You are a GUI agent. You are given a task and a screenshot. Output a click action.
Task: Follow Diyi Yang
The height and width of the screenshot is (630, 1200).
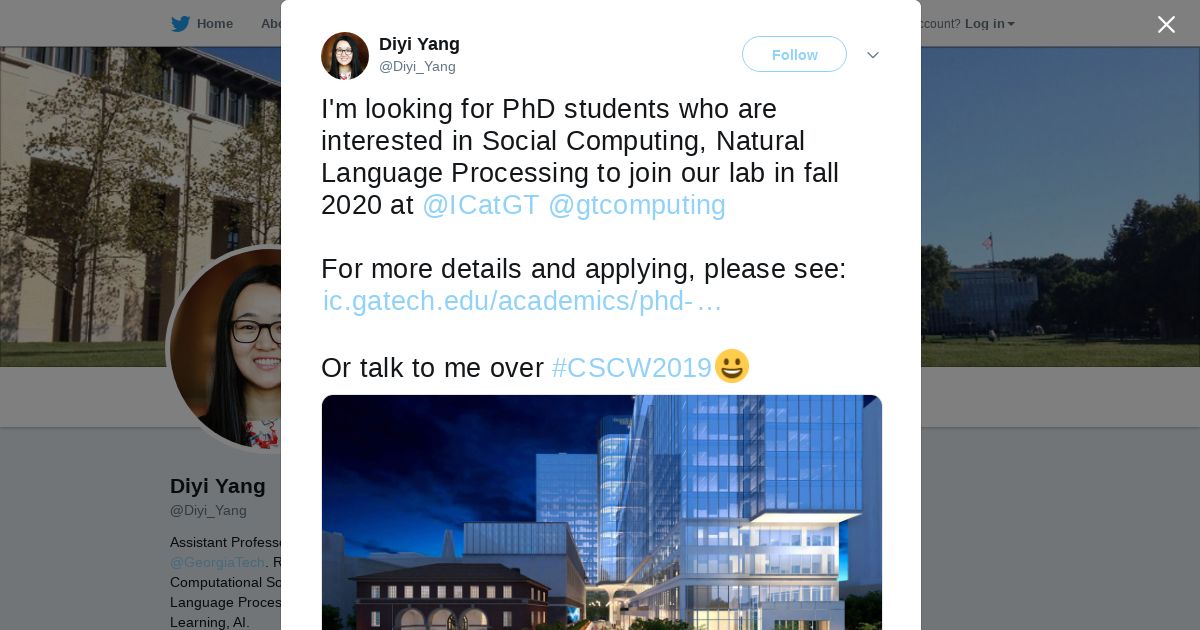pos(794,54)
